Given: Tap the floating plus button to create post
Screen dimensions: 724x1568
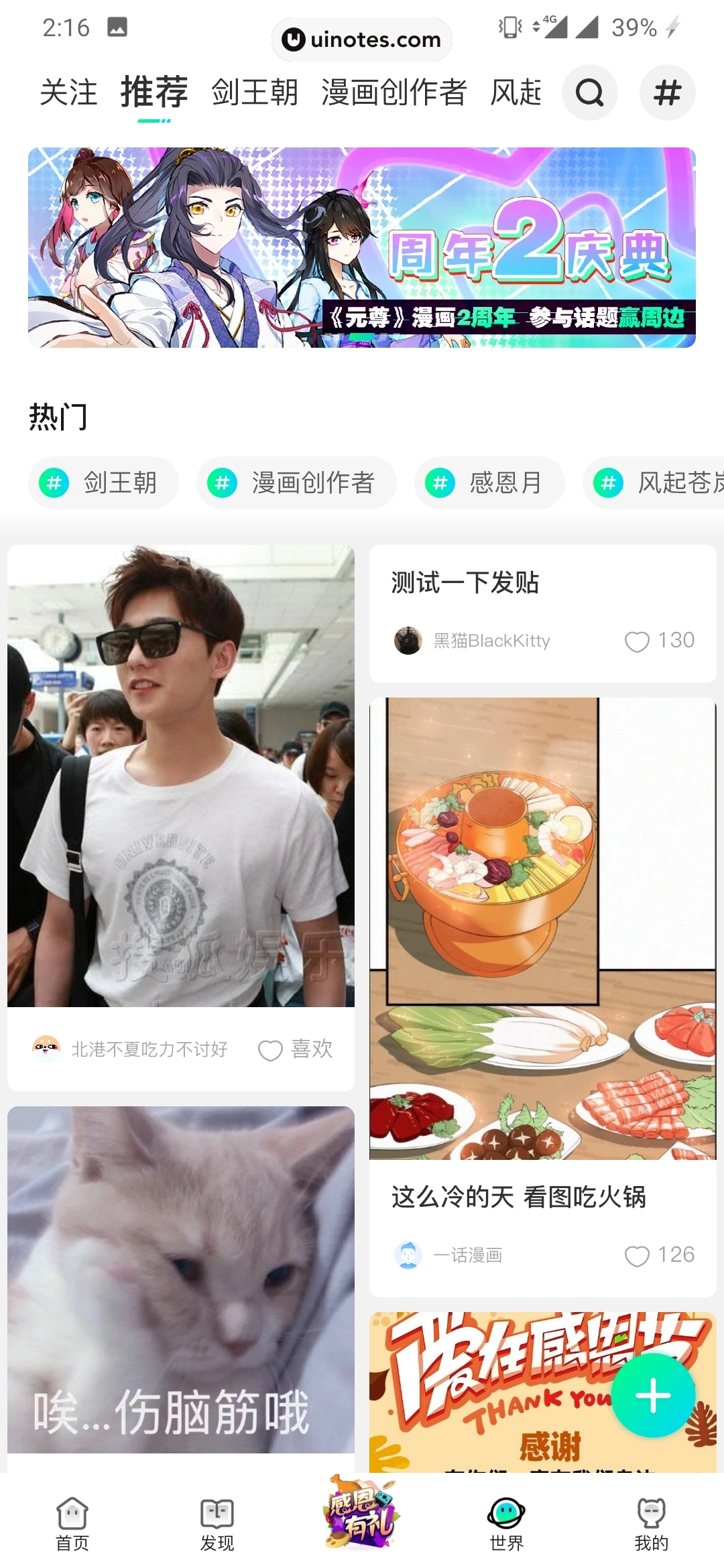Looking at the screenshot, I should [x=652, y=1395].
